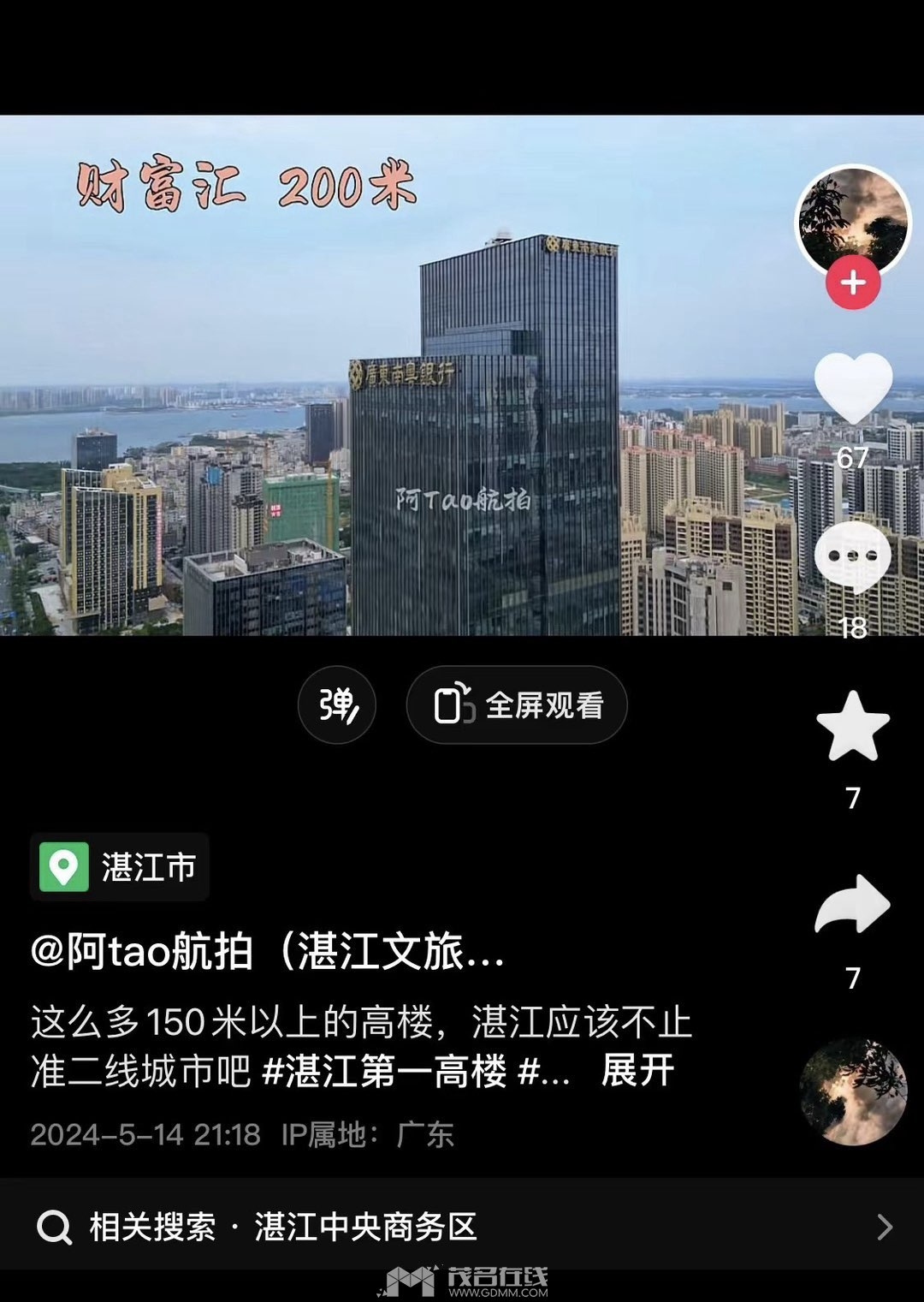Open @阿tao航拍 account name
The image size is (924, 1302).
click(x=265, y=951)
